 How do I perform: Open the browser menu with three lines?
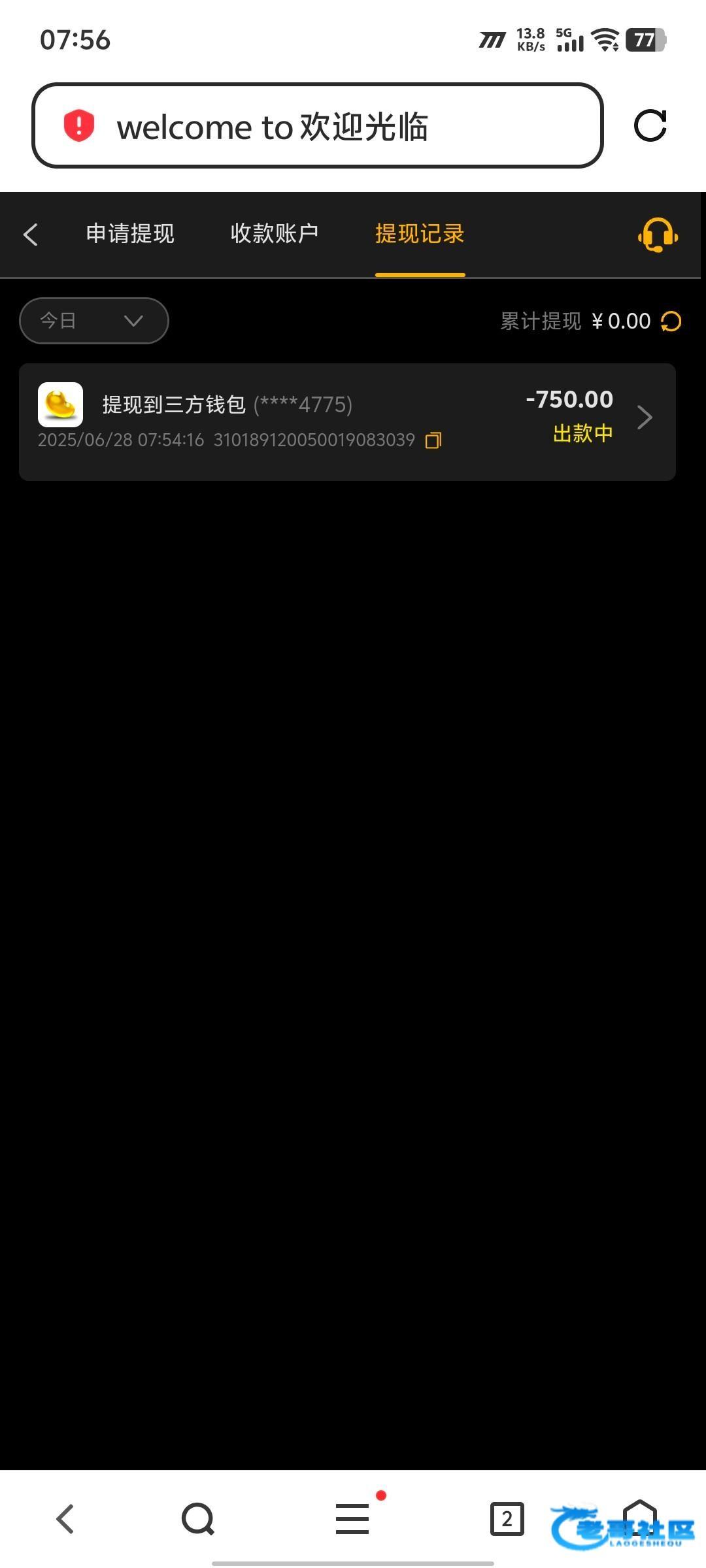[352, 1518]
